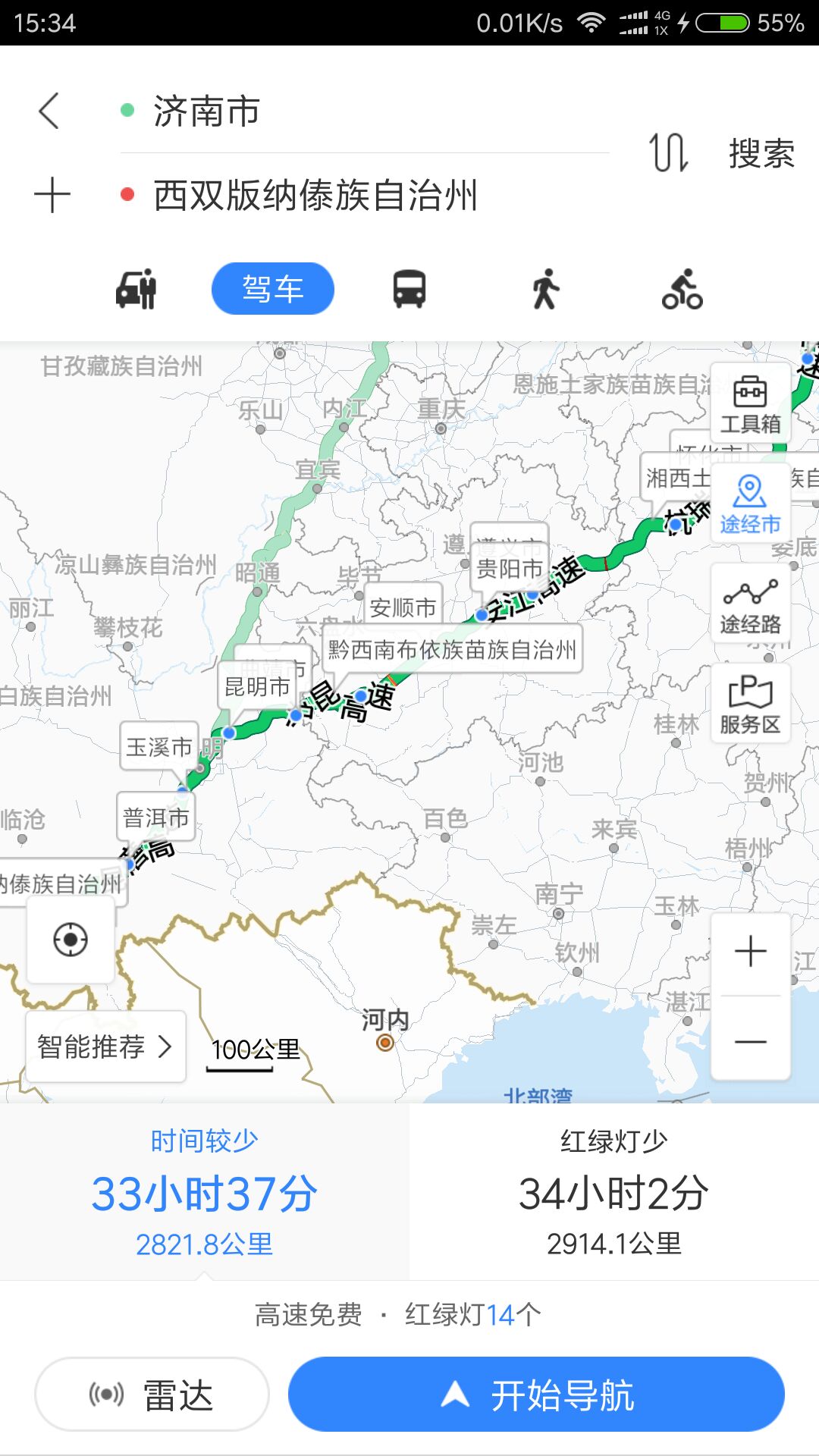Edit the starting point 济南市
Image resolution: width=819 pixels, height=1456 pixels.
click(x=365, y=111)
